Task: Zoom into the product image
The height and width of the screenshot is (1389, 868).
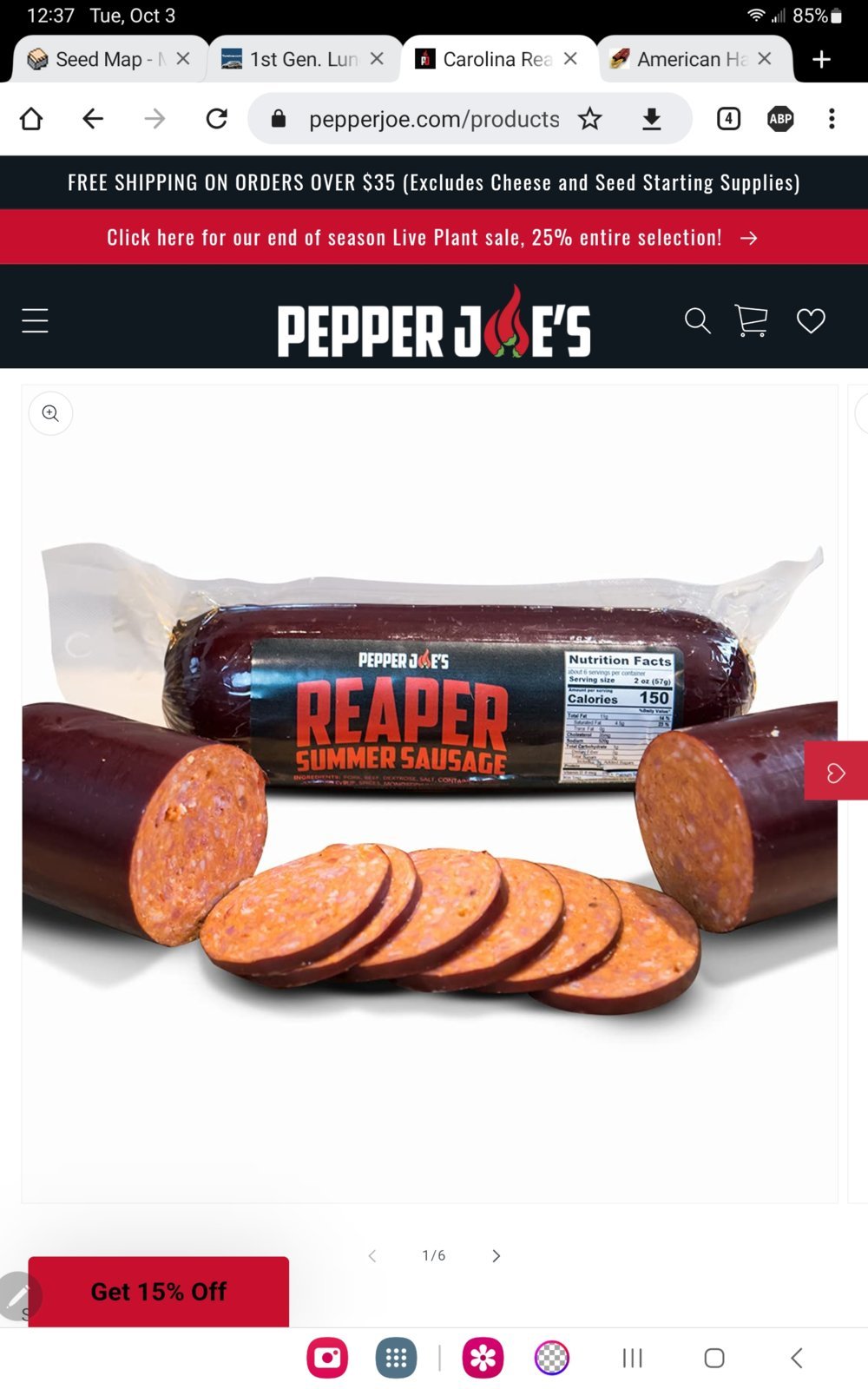Action: tap(50, 414)
